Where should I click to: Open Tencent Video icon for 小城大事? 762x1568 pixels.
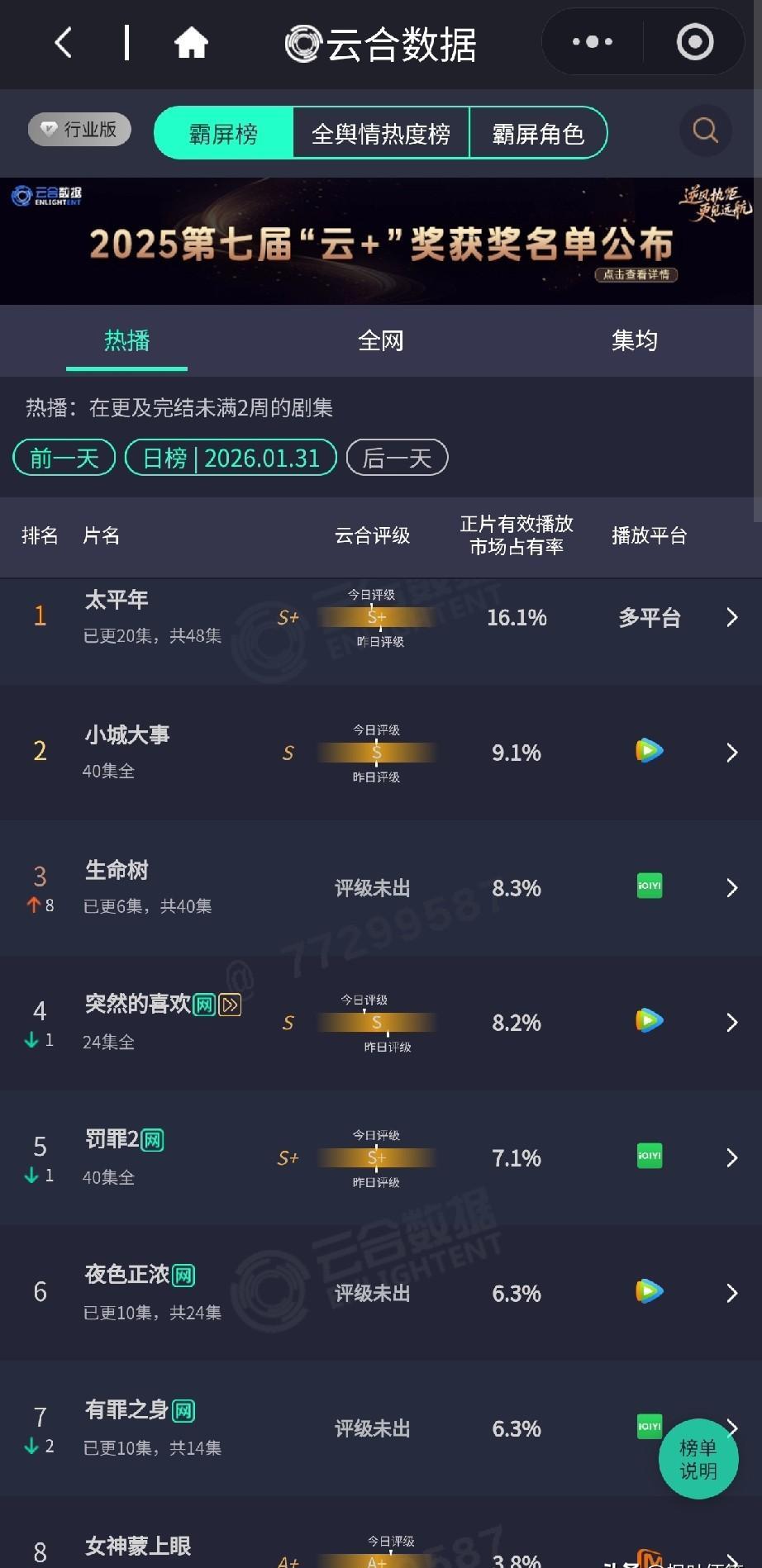[649, 751]
